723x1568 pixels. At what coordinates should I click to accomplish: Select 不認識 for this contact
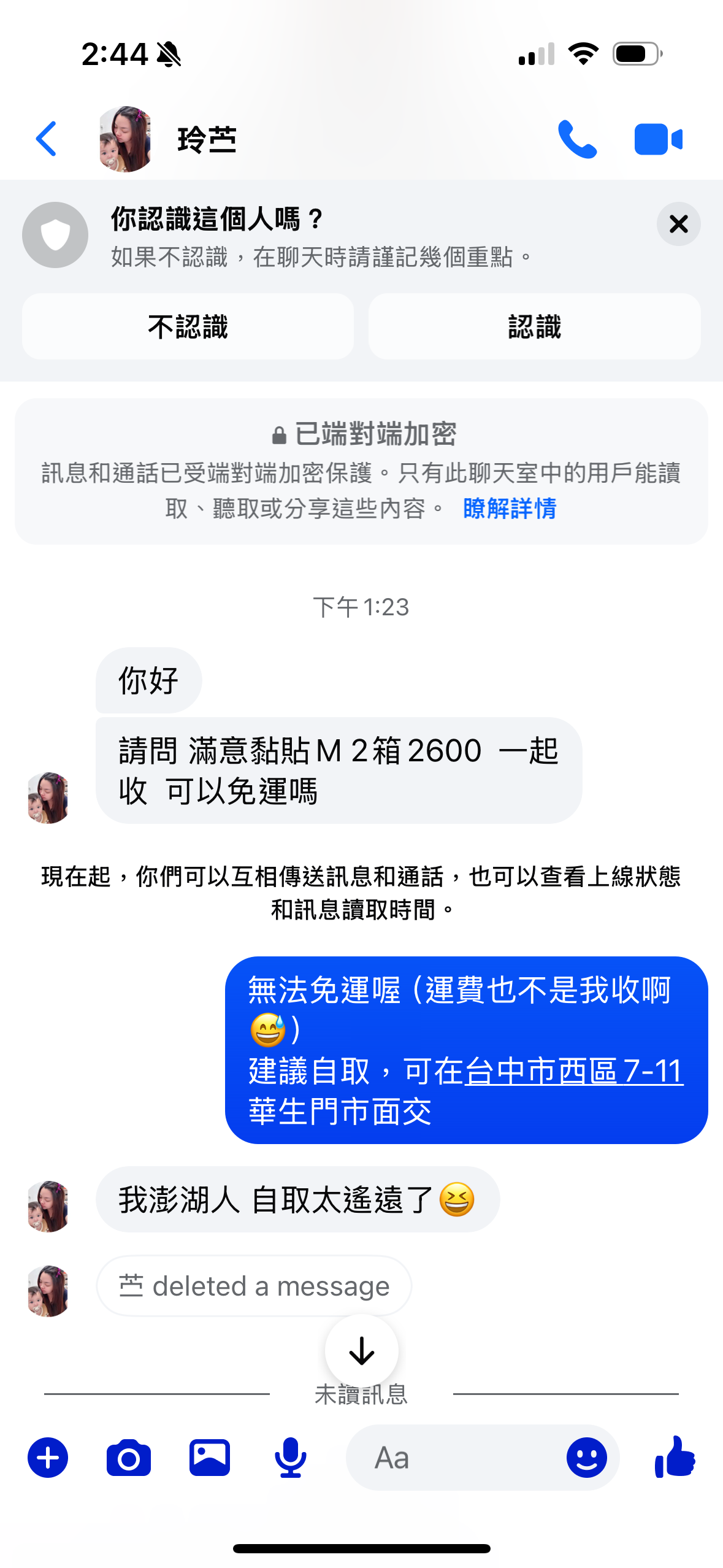(188, 326)
